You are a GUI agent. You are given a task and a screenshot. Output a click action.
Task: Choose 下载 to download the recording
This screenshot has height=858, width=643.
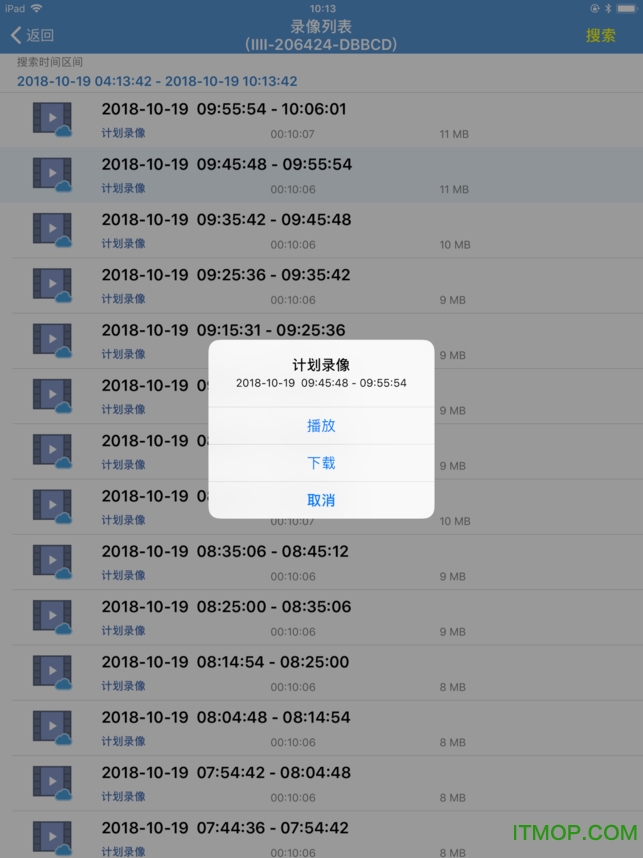pos(321,463)
